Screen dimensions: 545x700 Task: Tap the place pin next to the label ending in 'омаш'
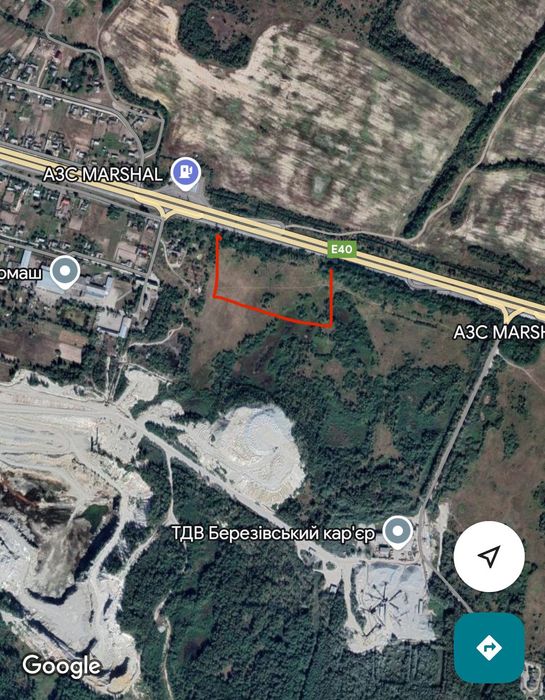pos(65,272)
